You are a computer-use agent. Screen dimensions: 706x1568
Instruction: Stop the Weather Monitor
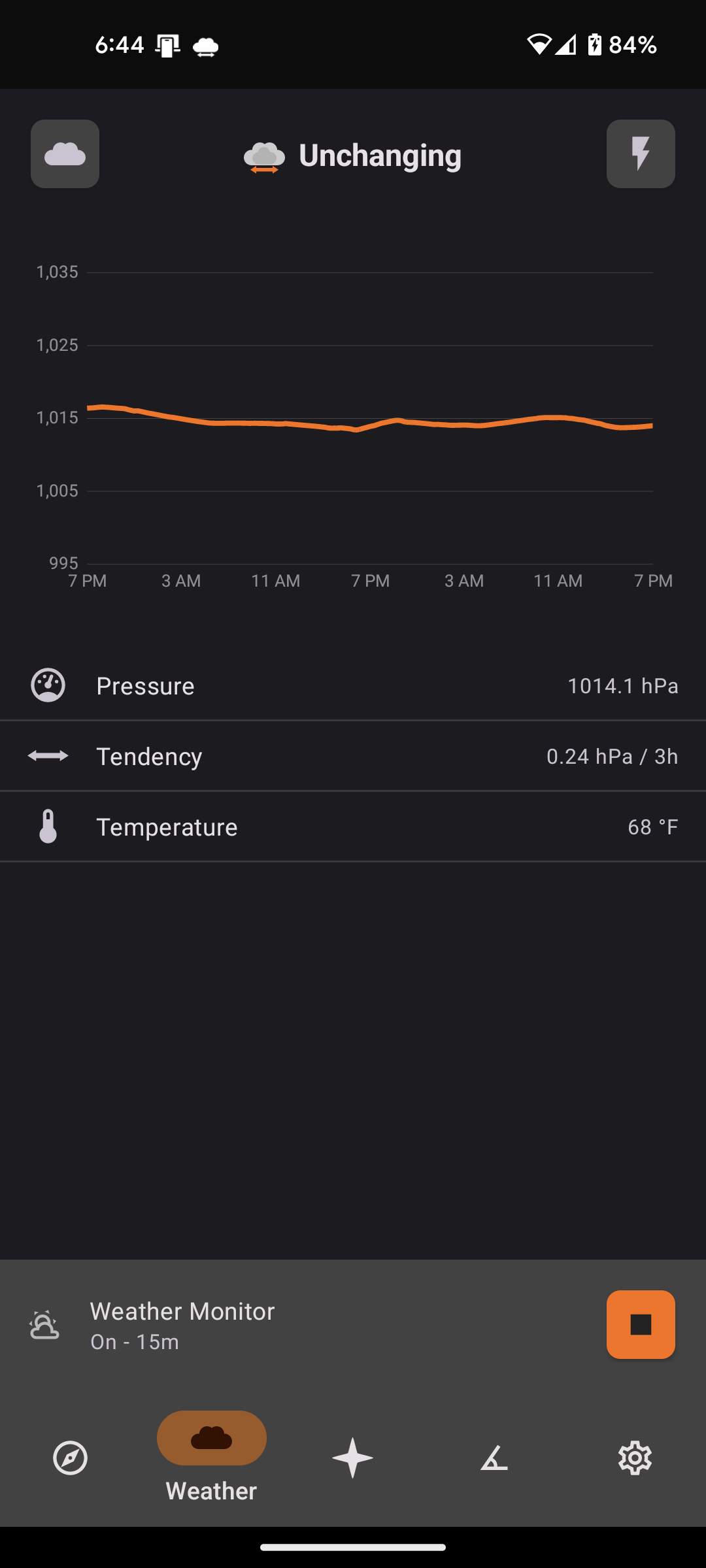(641, 1324)
